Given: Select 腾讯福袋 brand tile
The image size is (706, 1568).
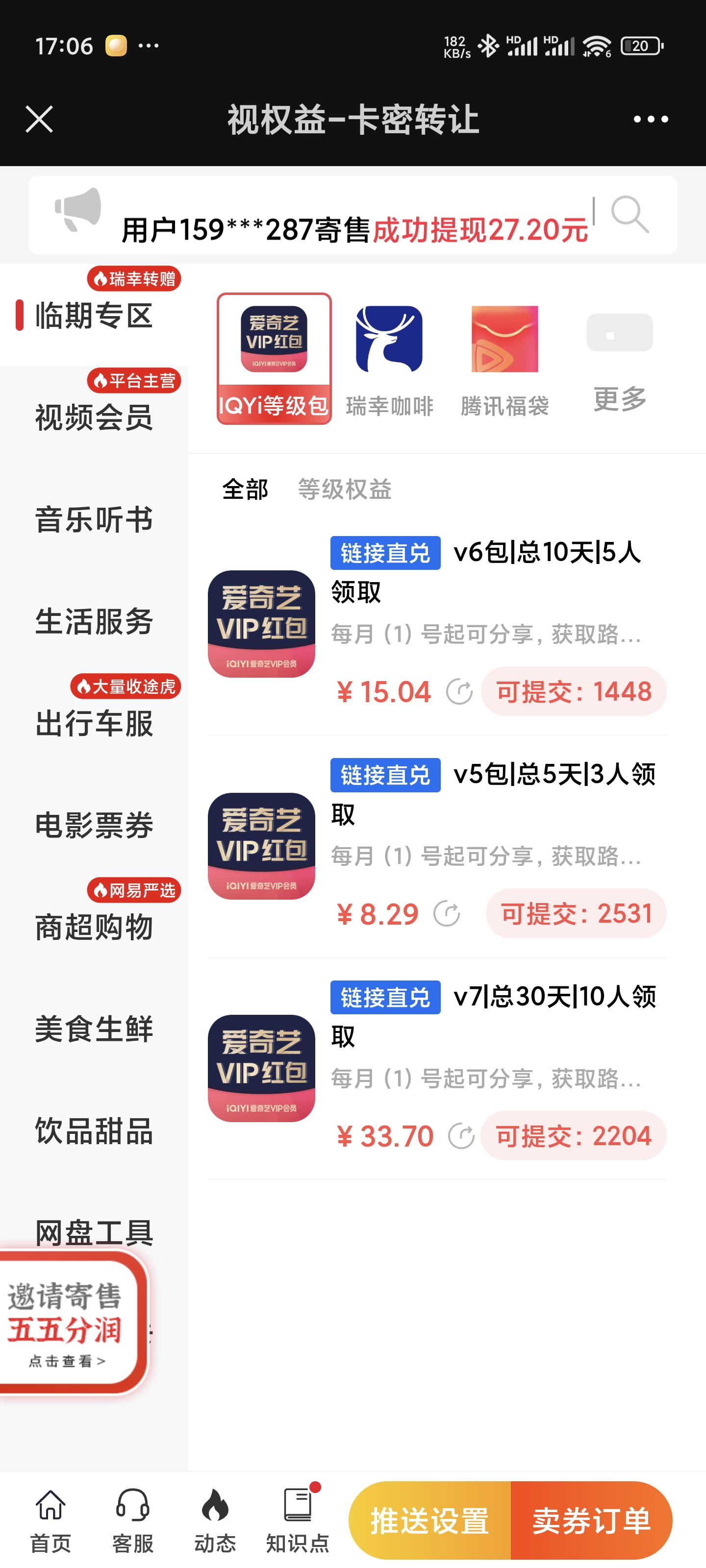Looking at the screenshot, I should click(x=504, y=360).
